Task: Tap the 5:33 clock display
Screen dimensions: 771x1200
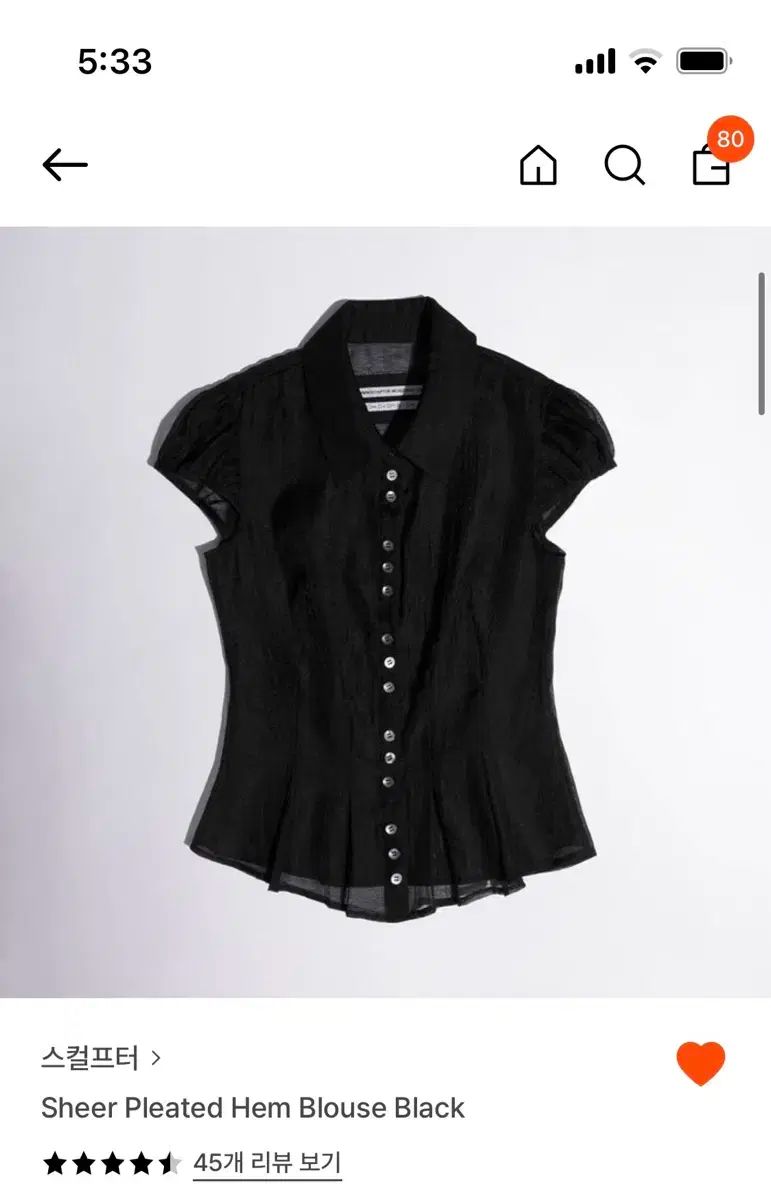Action: pos(113,60)
